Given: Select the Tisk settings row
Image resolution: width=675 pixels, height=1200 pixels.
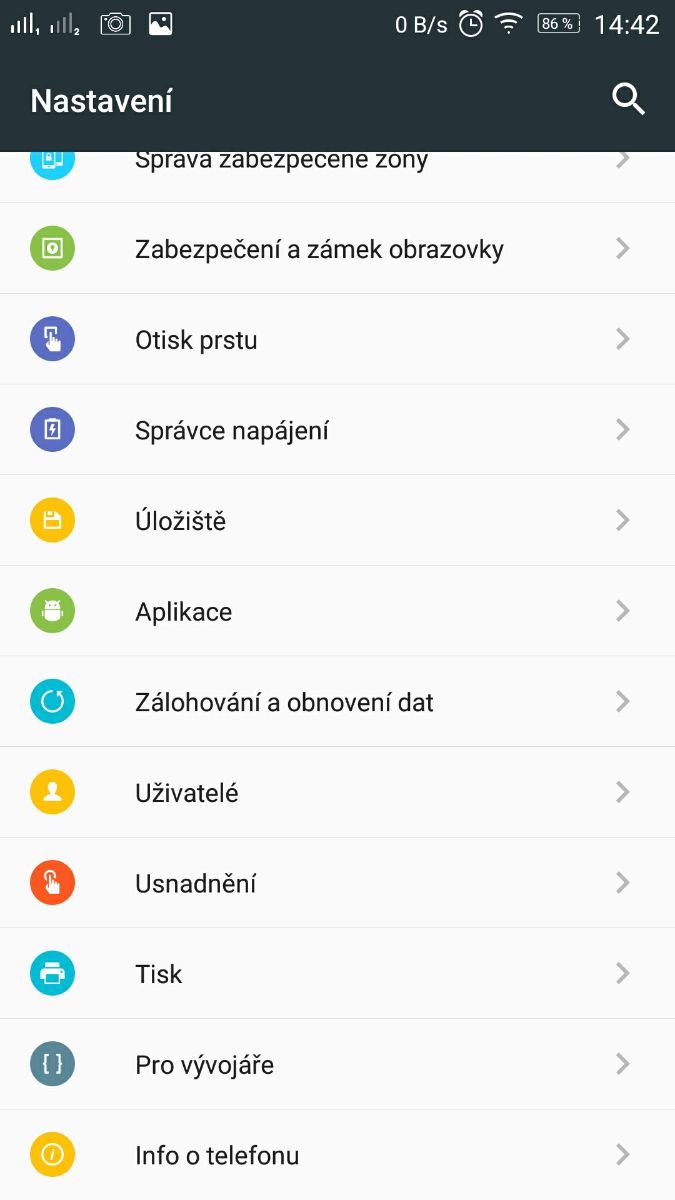Looking at the screenshot, I should [159, 974].
